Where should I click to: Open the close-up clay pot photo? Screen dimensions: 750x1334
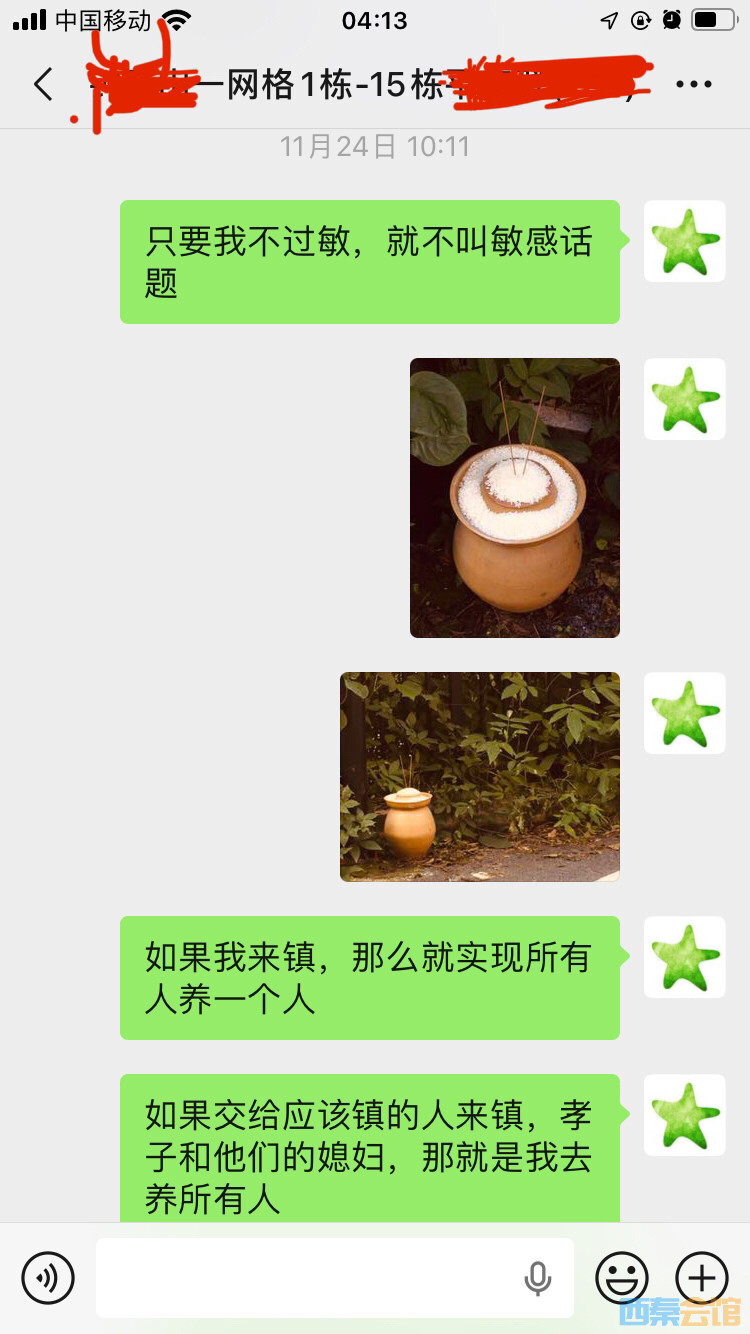click(514, 497)
